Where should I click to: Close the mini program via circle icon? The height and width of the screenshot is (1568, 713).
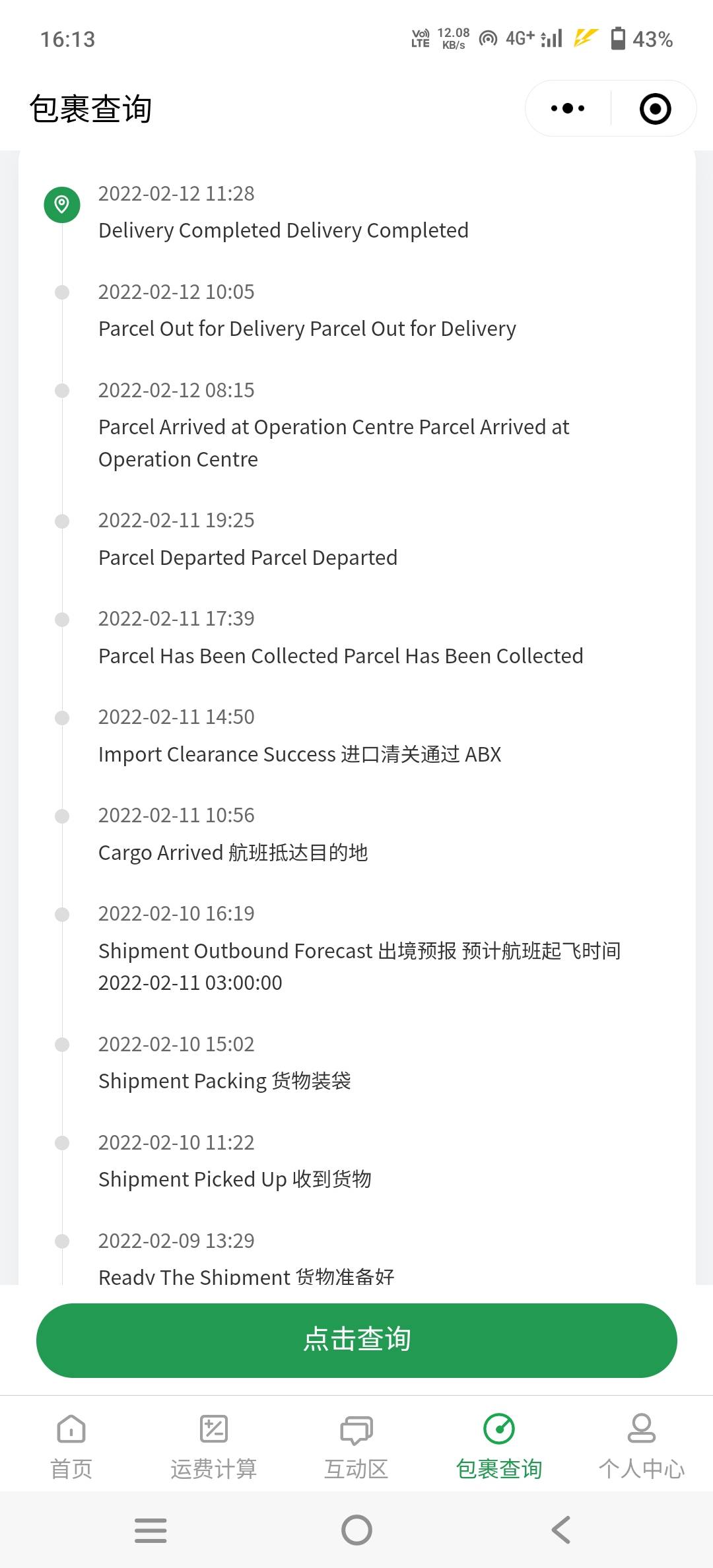(x=655, y=109)
